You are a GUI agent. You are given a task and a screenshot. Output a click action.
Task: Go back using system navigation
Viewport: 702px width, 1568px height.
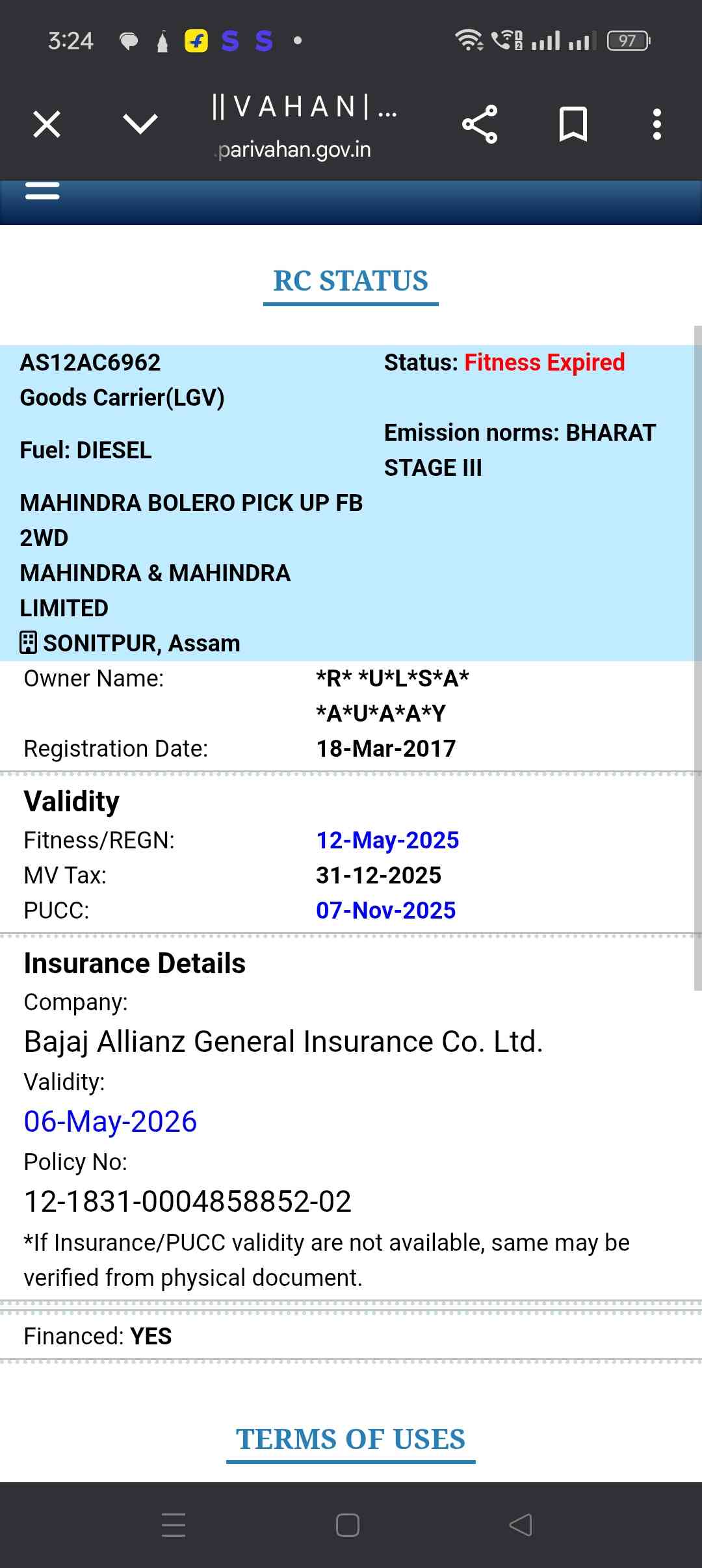[x=520, y=1524]
